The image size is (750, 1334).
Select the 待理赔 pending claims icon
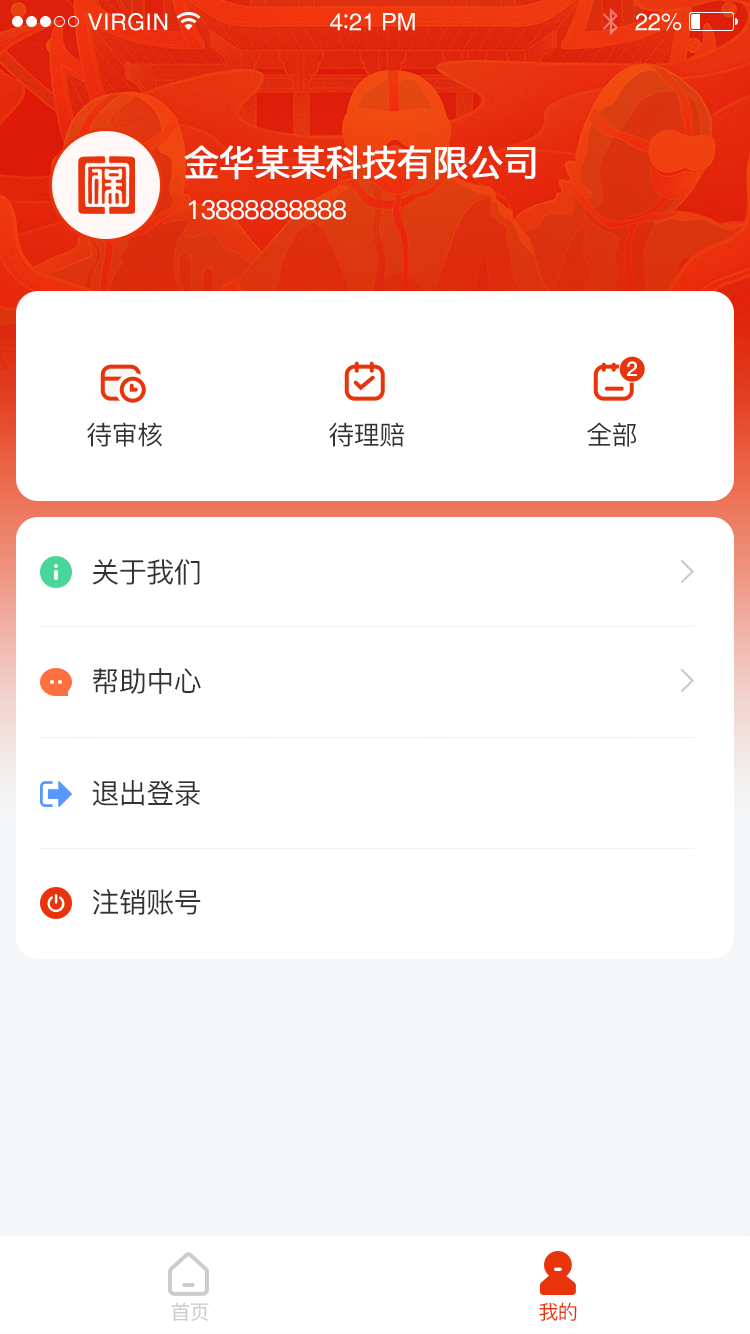pyautogui.click(x=365, y=381)
